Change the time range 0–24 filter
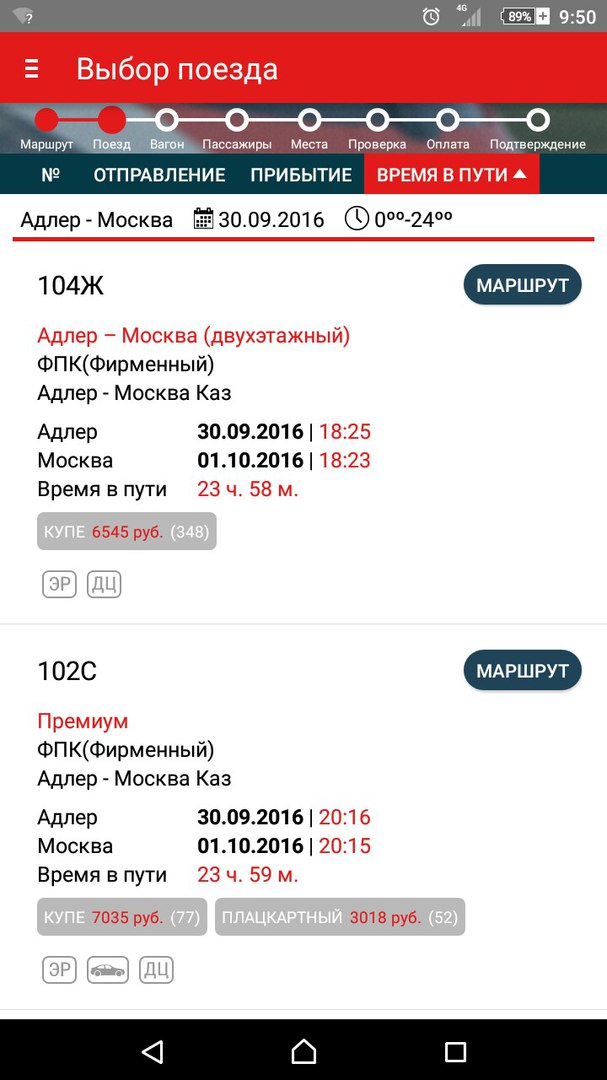 (398, 219)
